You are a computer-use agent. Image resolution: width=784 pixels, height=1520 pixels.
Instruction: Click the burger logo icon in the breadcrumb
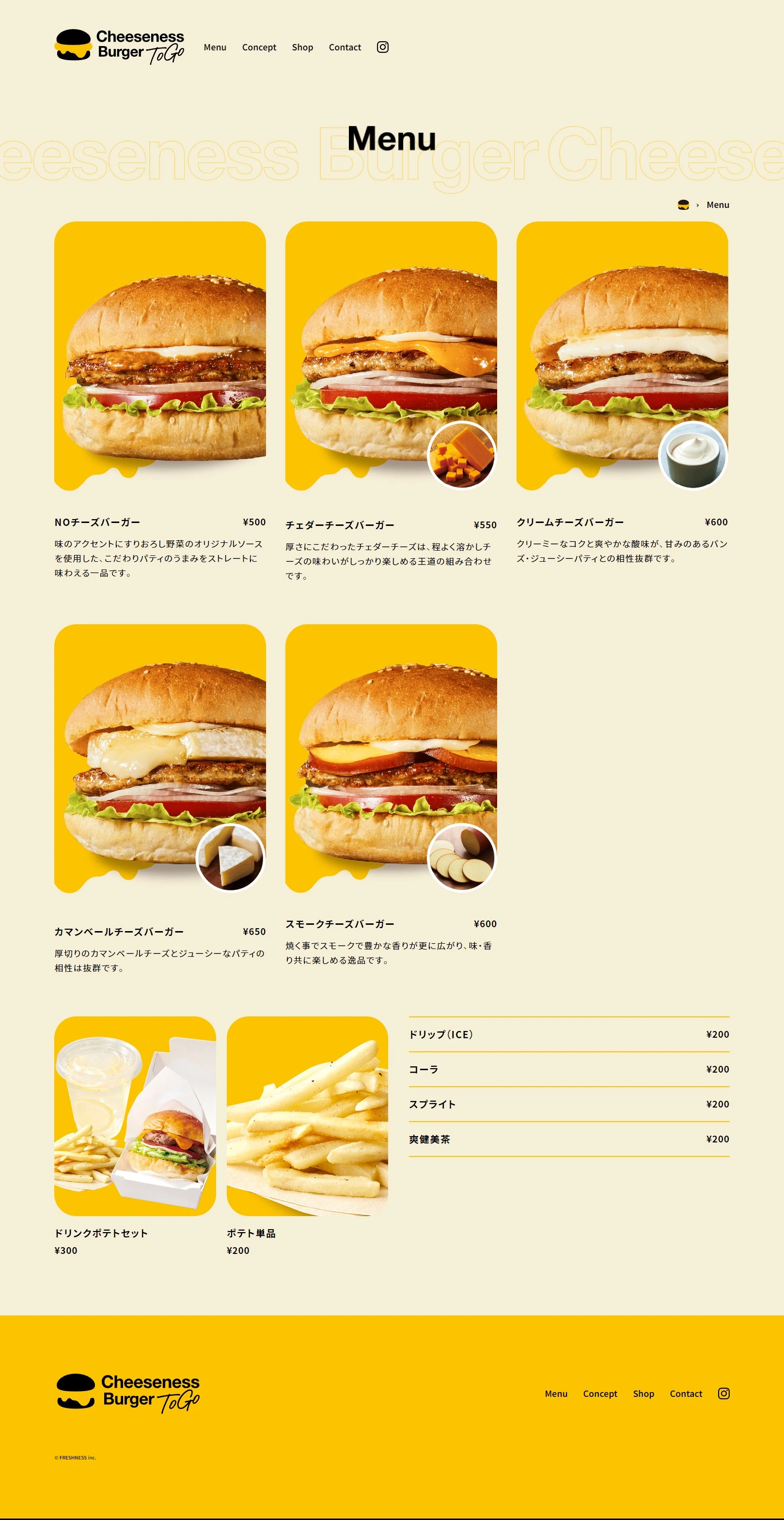[683, 205]
